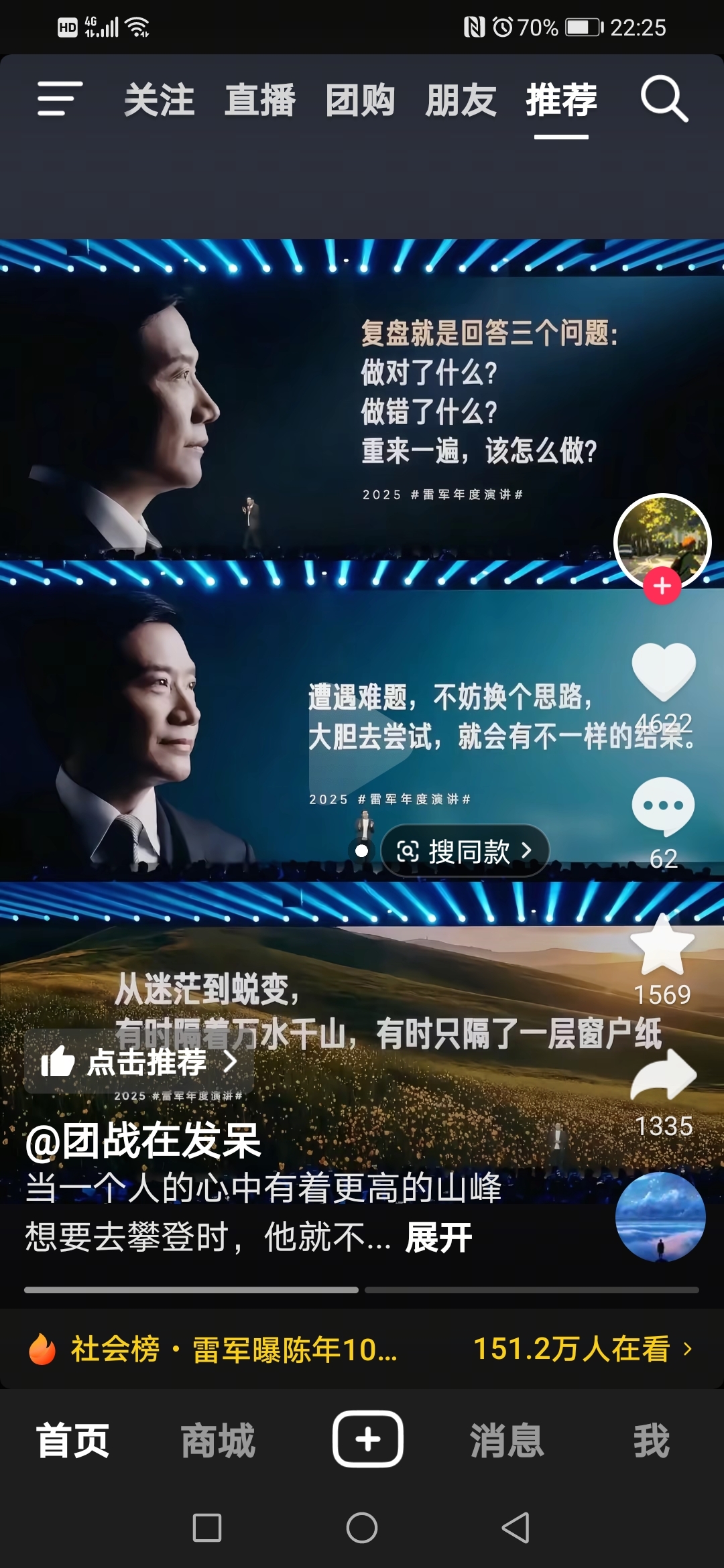Open the 团购 tab
The width and height of the screenshot is (724, 1568).
(x=360, y=101)
